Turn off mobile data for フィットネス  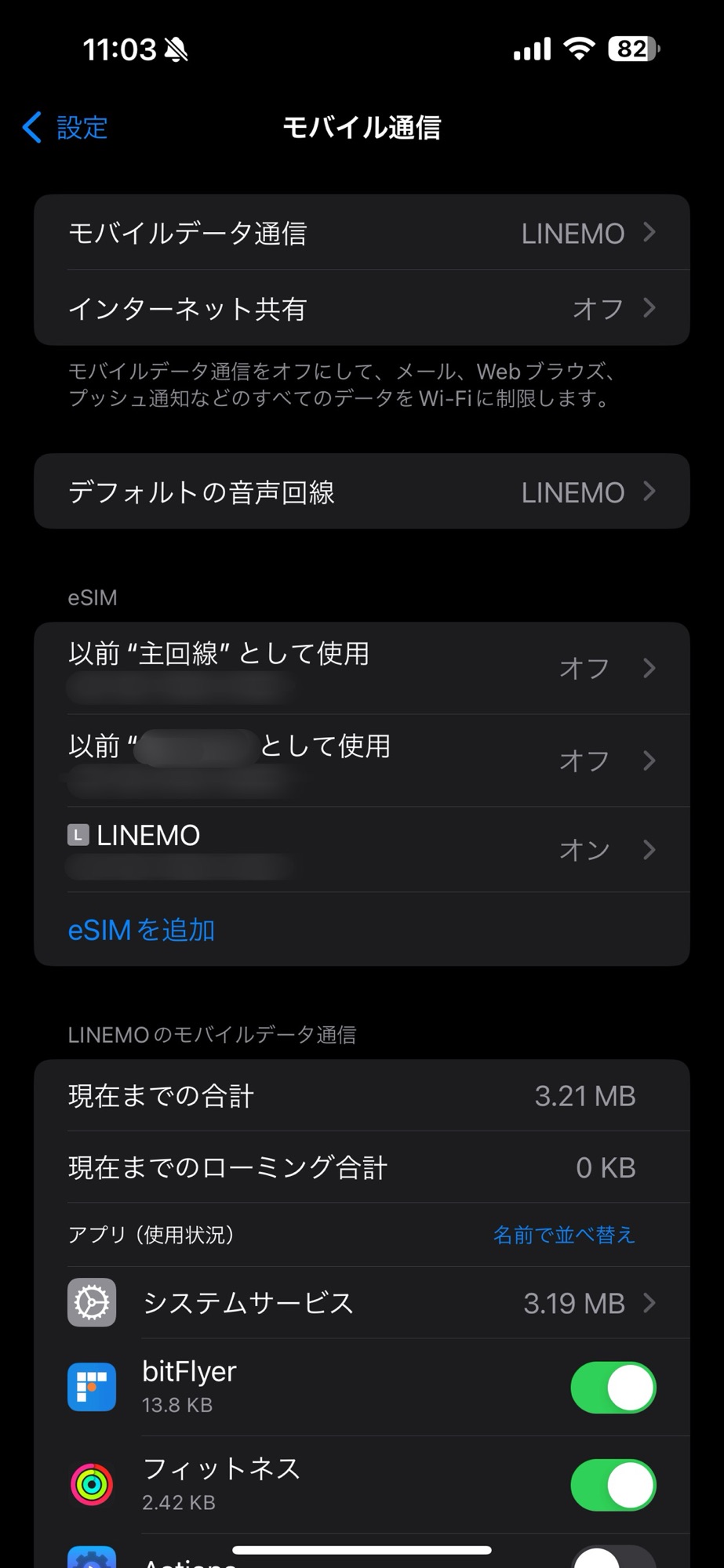[613, 1485]
